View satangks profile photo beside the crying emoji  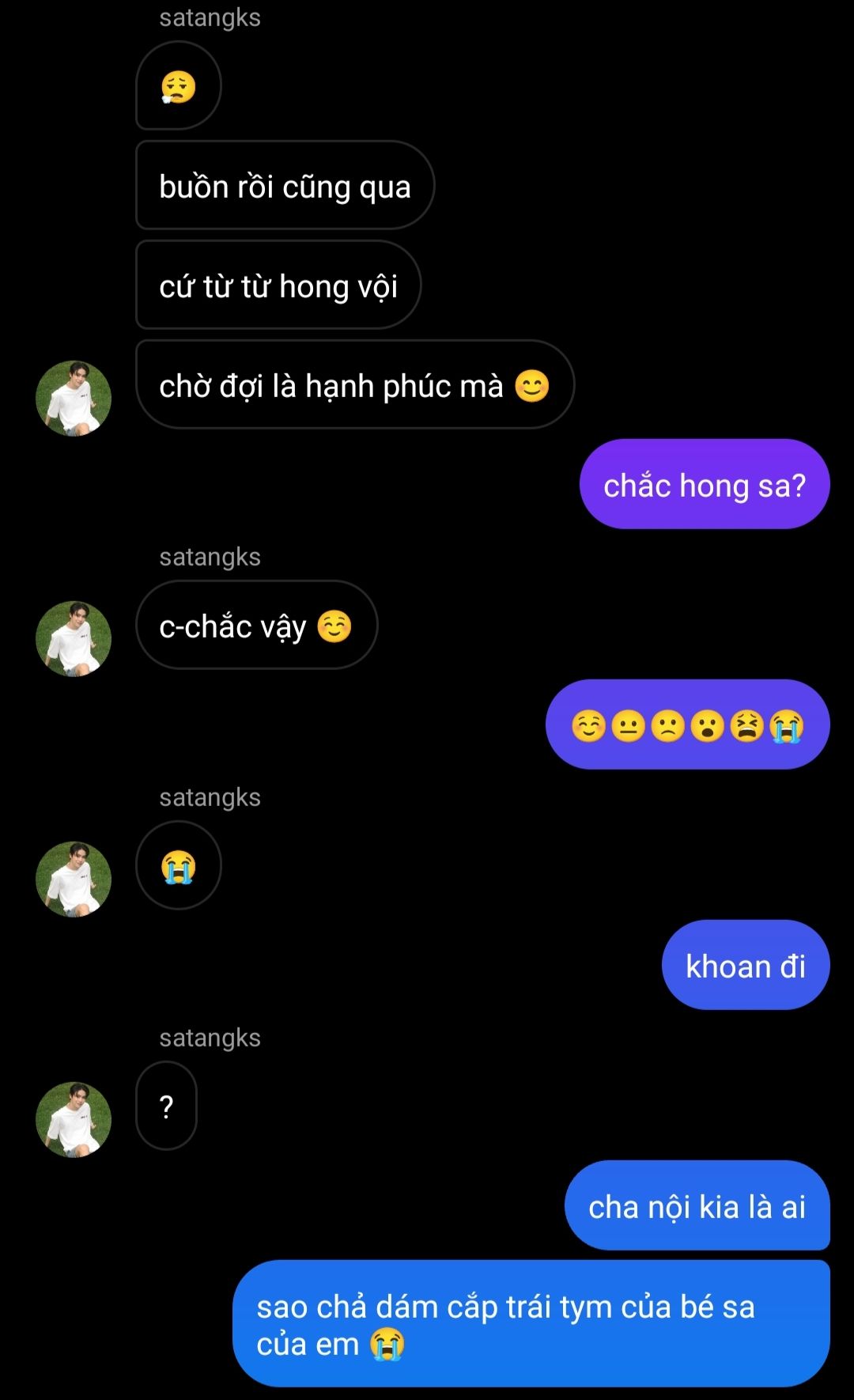(x=74, y=879)
